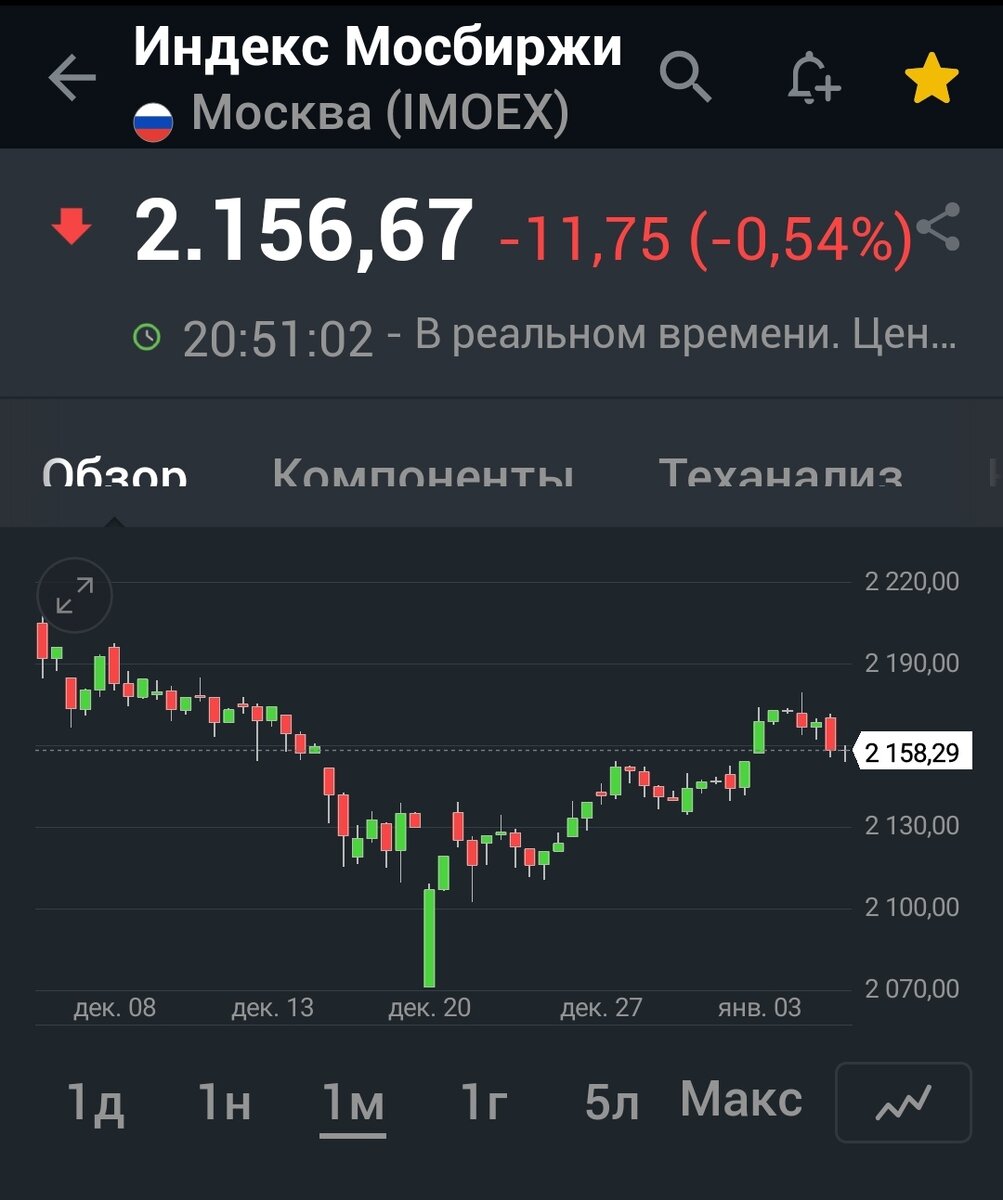Open search via the magnifier icon
Image resolution: width=1003 pixels, height=1200 pixels.
coord(686,78)
